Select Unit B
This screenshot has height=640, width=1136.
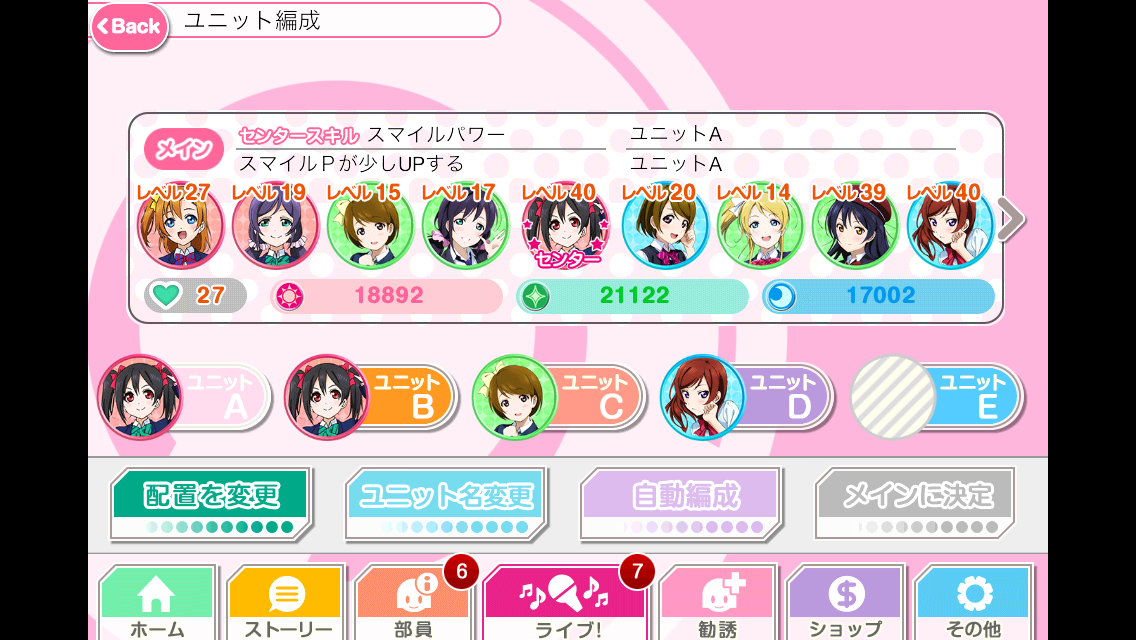pos(373,397)
